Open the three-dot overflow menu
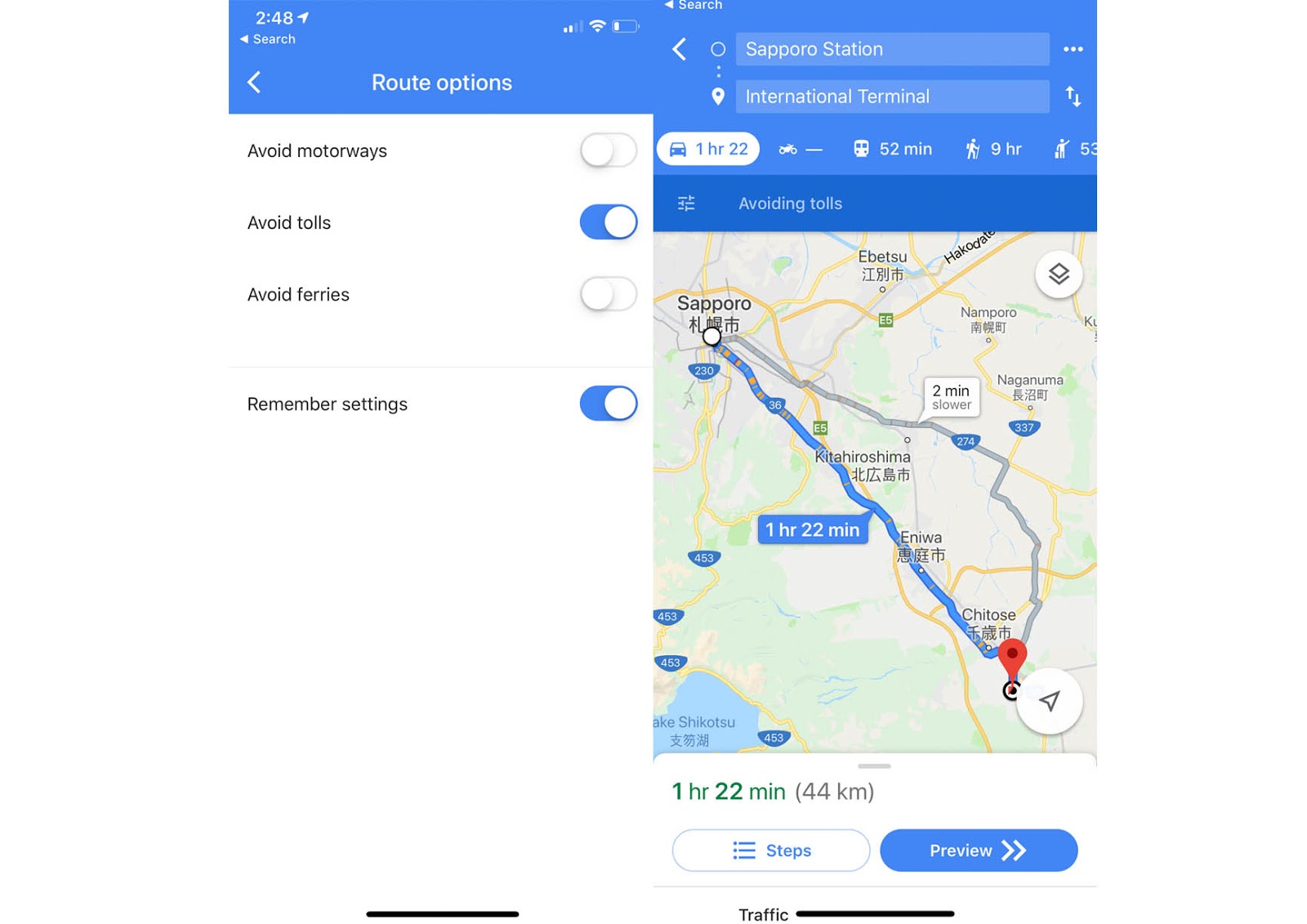1307x924 pixels. (x=1073, y=49)
